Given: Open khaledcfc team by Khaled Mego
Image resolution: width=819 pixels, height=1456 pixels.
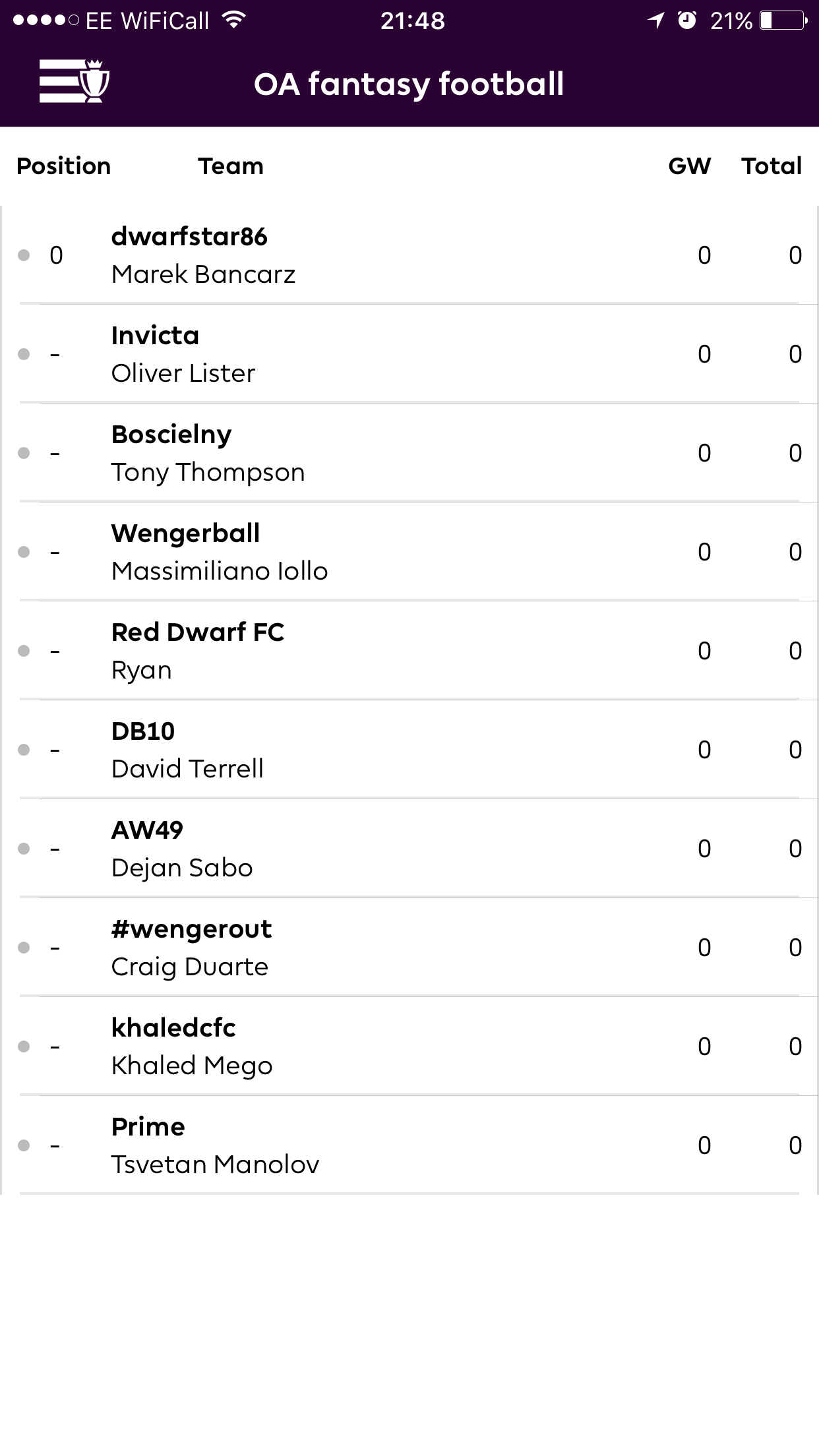Looking at the screenshot, I should click(409, 1046).
